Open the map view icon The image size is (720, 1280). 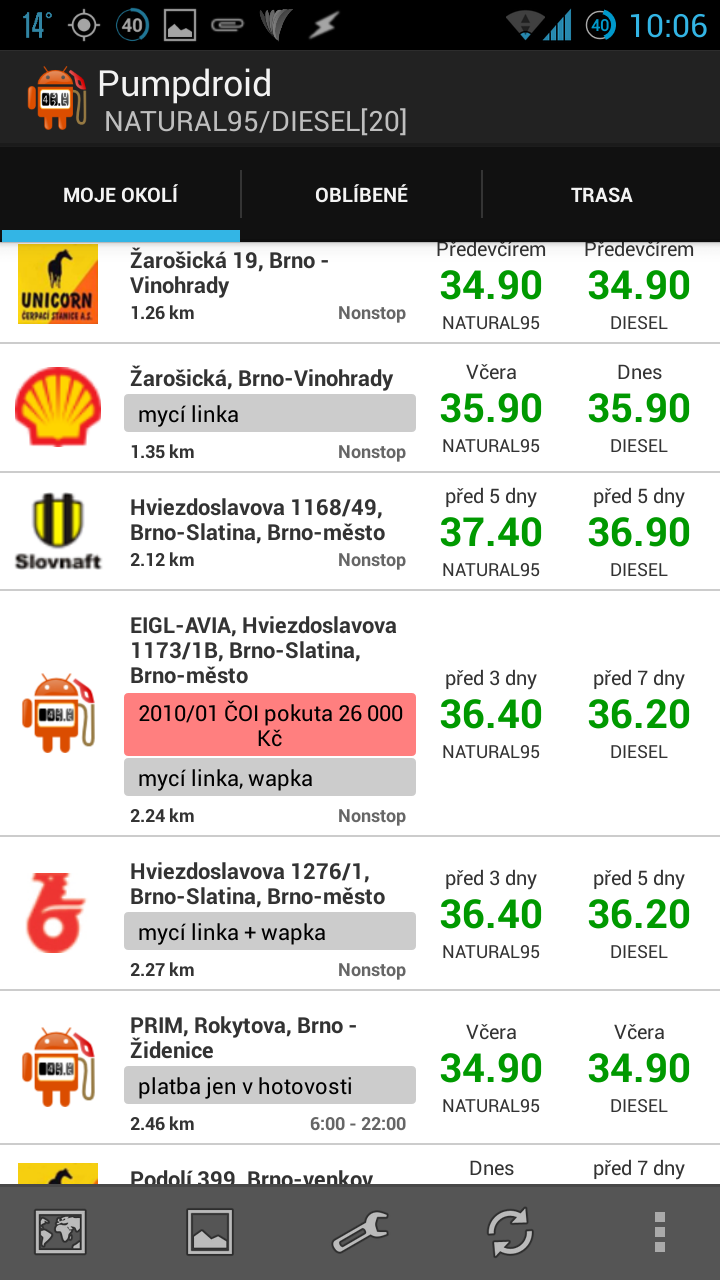point(60,1232)
